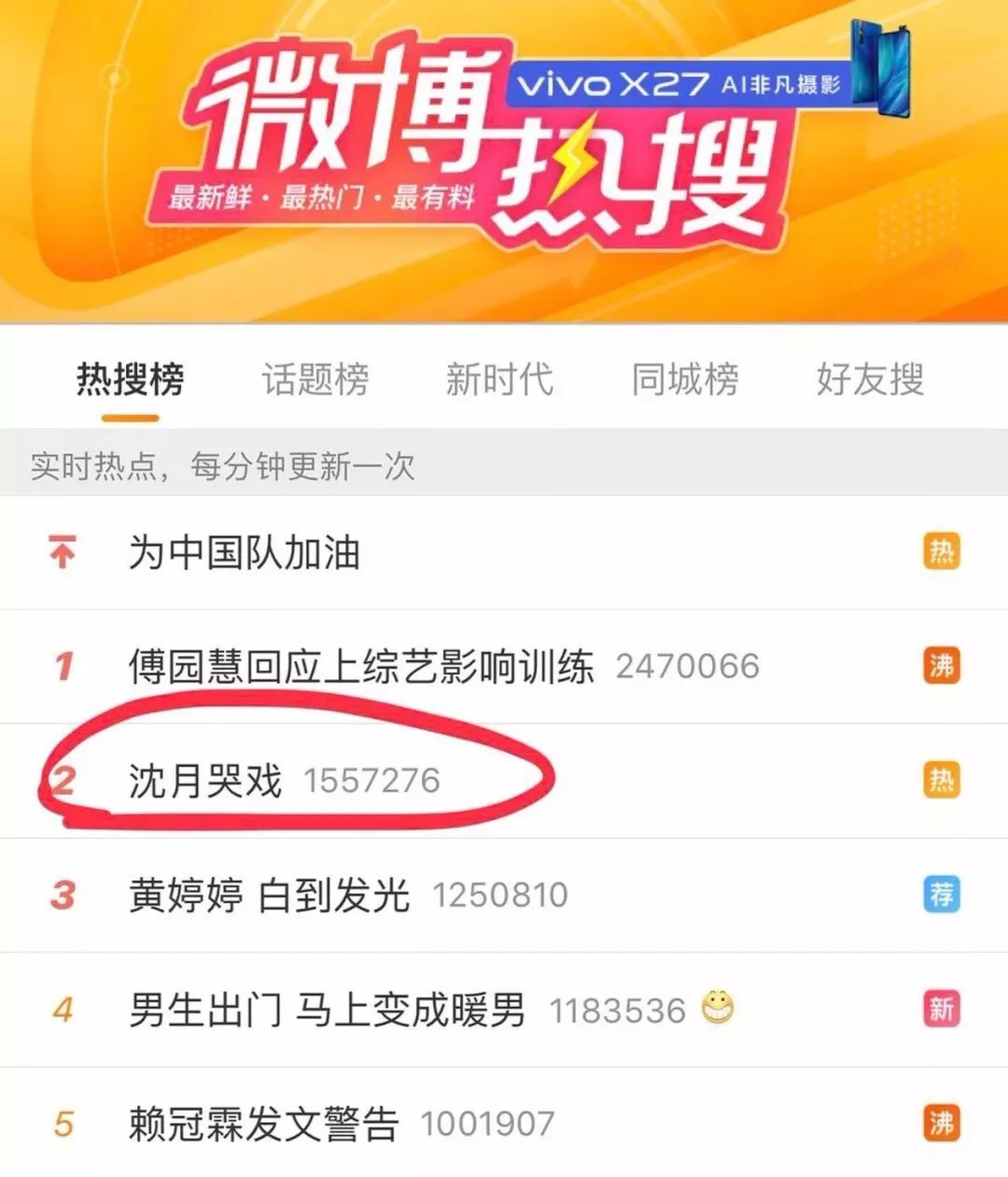Viewport: 1008px width, 1177px height.
Task: Open the 赖冠霖发文警告 hot search
Action: 264,1124
